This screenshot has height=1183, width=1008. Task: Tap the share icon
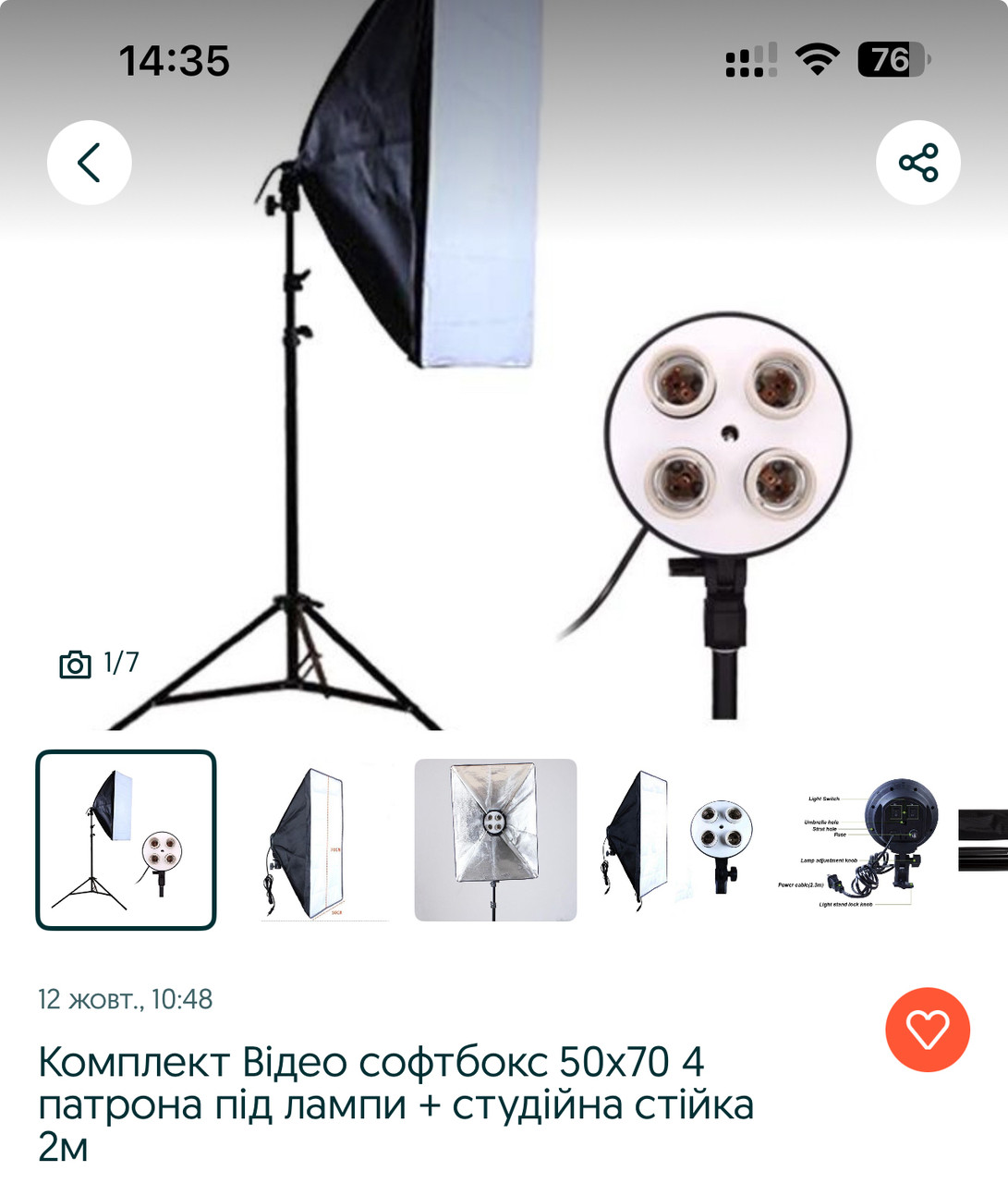point(917,161)
